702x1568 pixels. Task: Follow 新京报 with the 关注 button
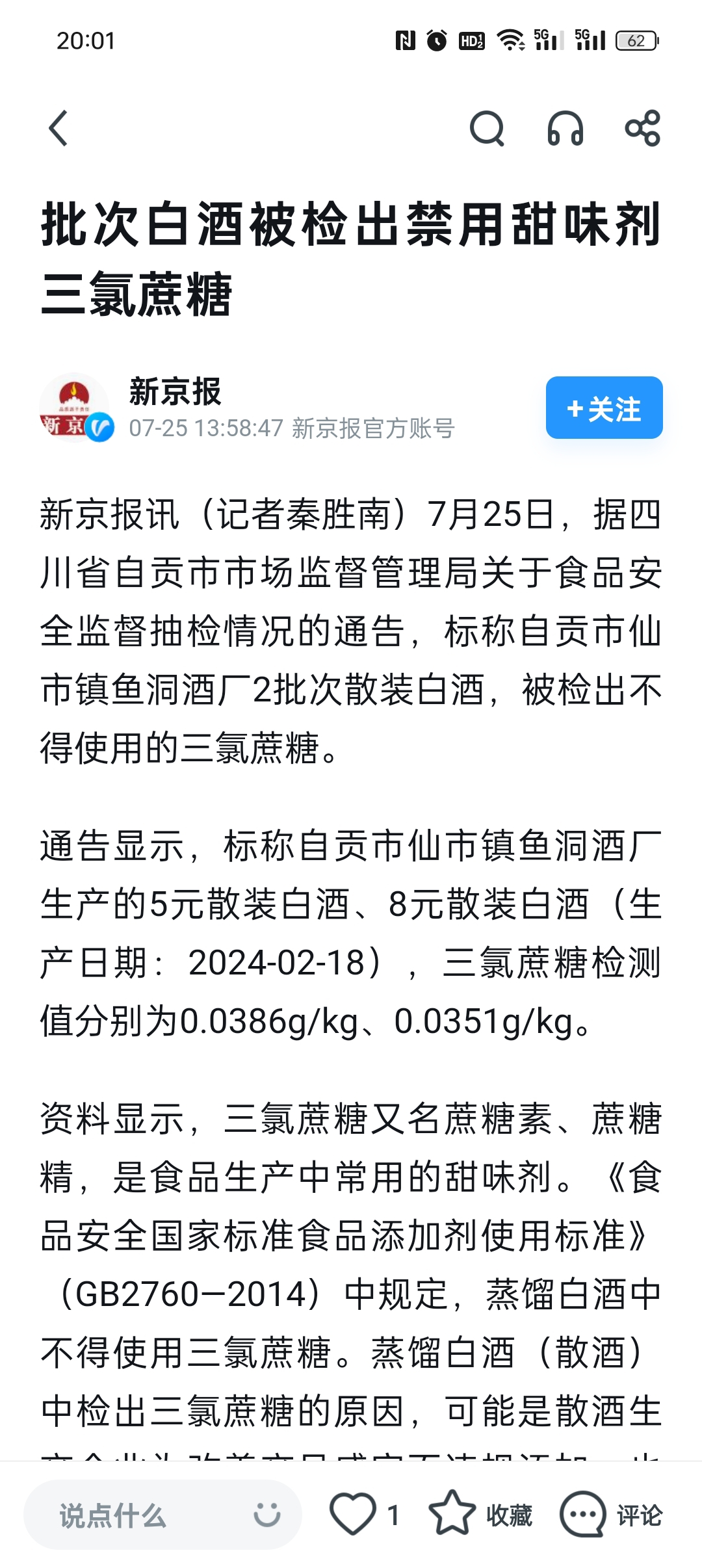[604, 408]
